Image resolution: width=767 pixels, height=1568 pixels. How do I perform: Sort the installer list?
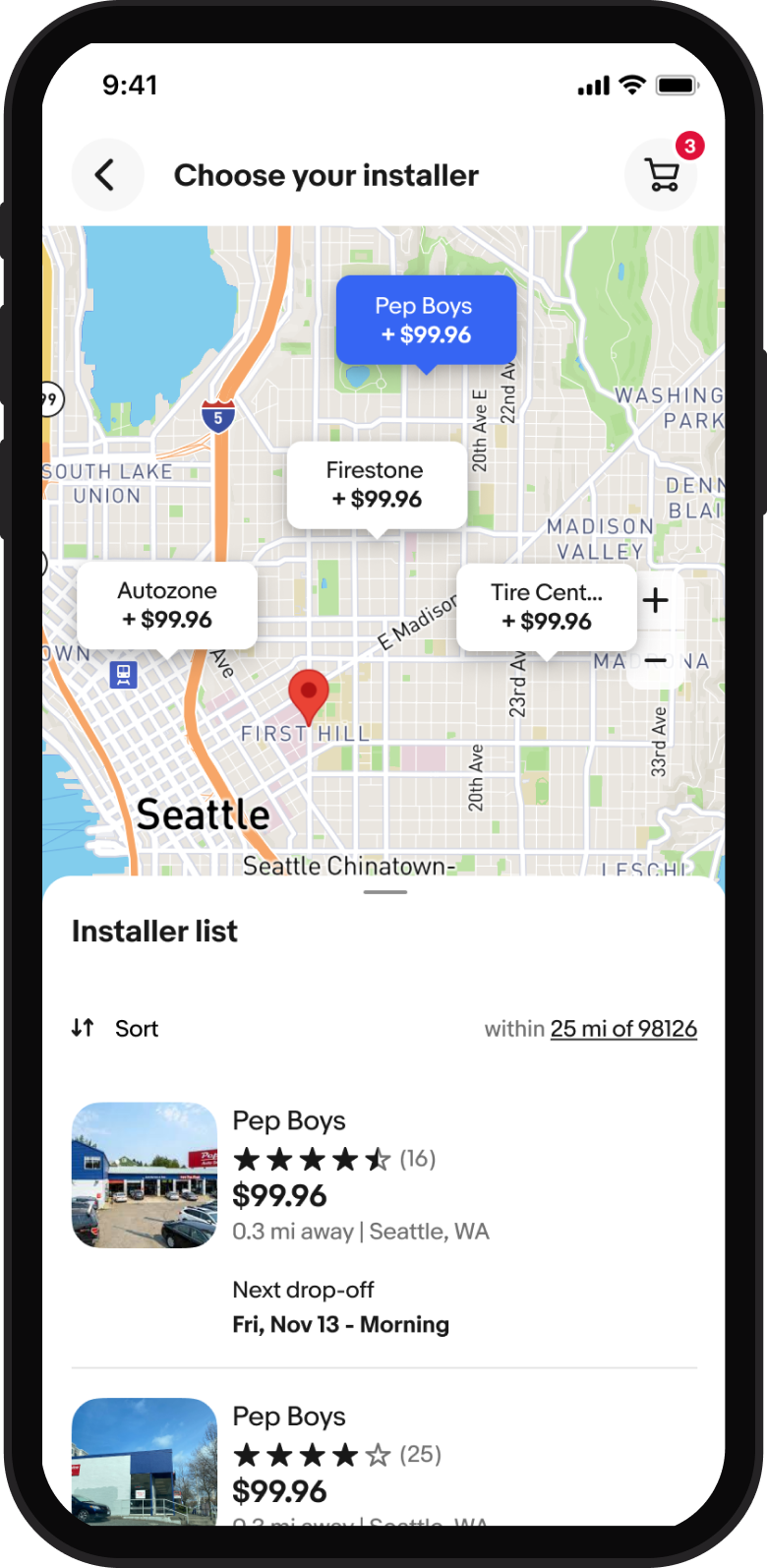[x=115, y=1029]
